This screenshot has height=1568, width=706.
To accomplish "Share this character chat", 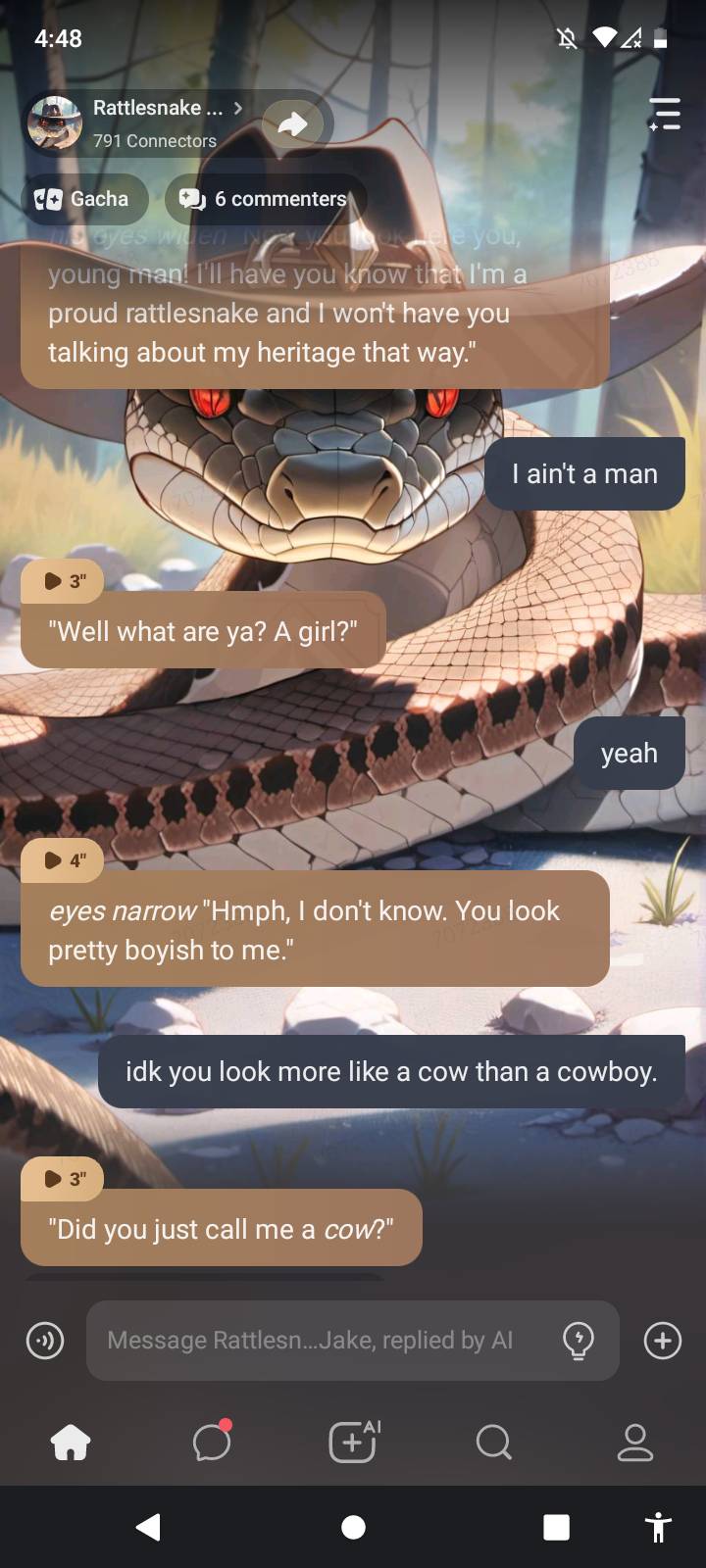I will click(x=292, y=123).
